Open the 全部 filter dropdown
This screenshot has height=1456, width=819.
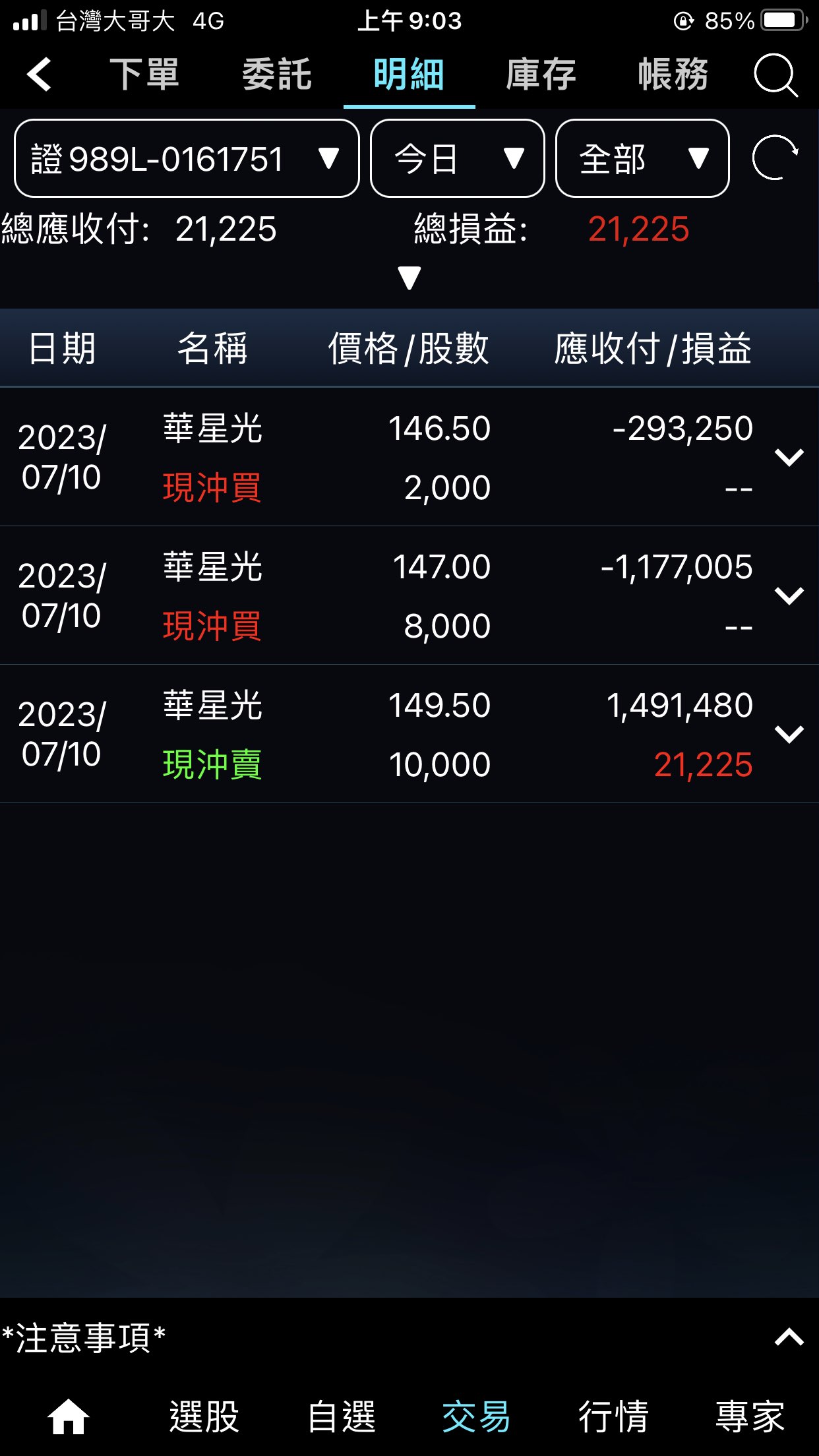(x=642, y=158)
